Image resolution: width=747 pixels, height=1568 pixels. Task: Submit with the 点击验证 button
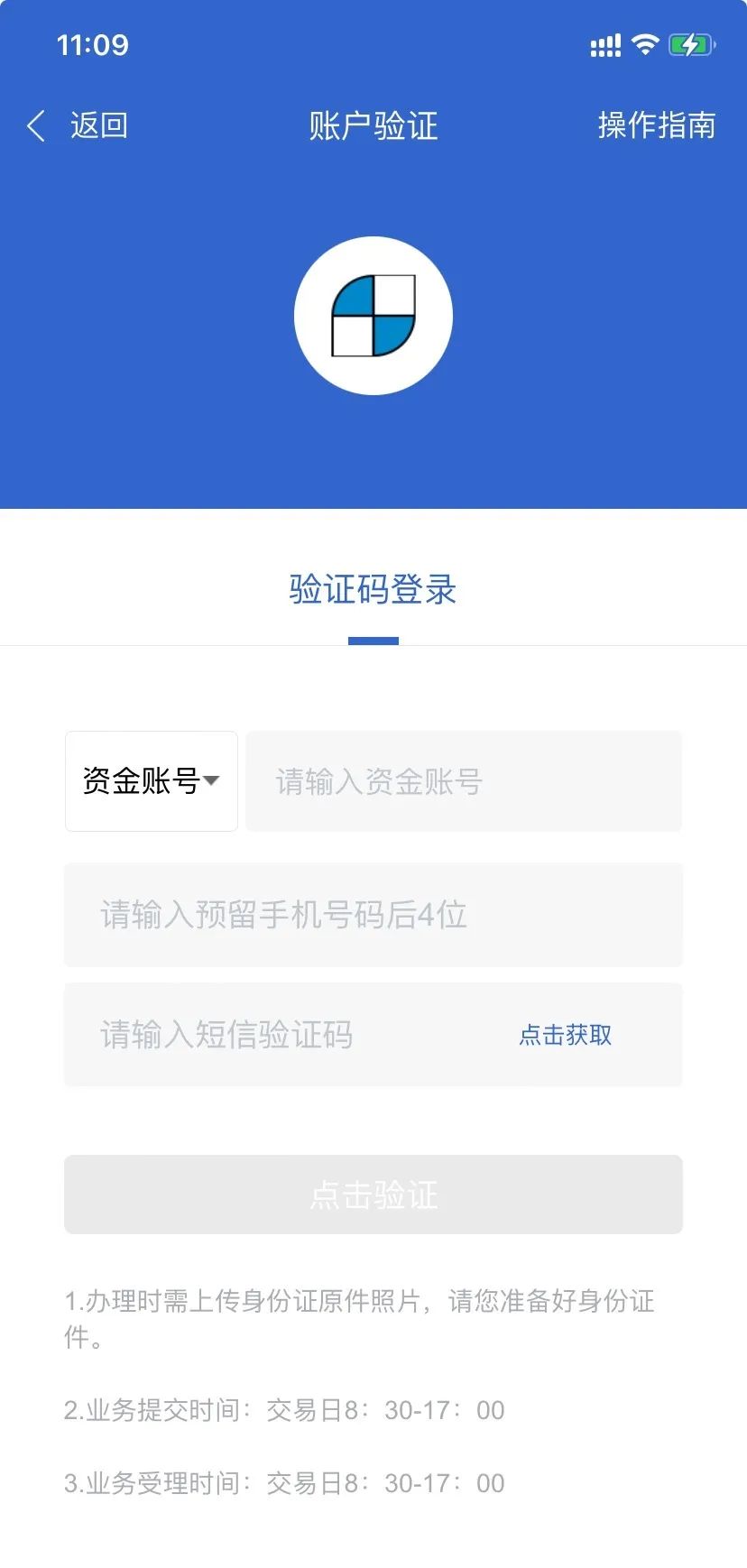[x=373, y=1194]
